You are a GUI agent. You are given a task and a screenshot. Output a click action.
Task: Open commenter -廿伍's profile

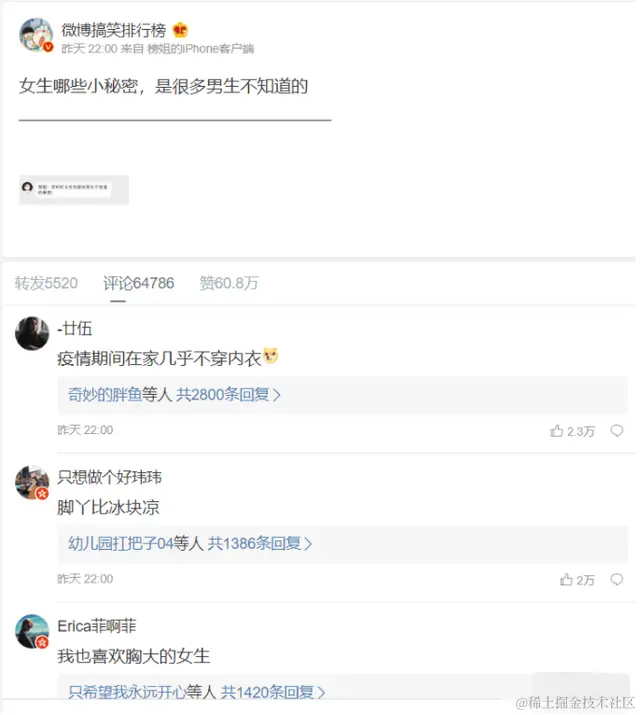(x=33, y=333)
